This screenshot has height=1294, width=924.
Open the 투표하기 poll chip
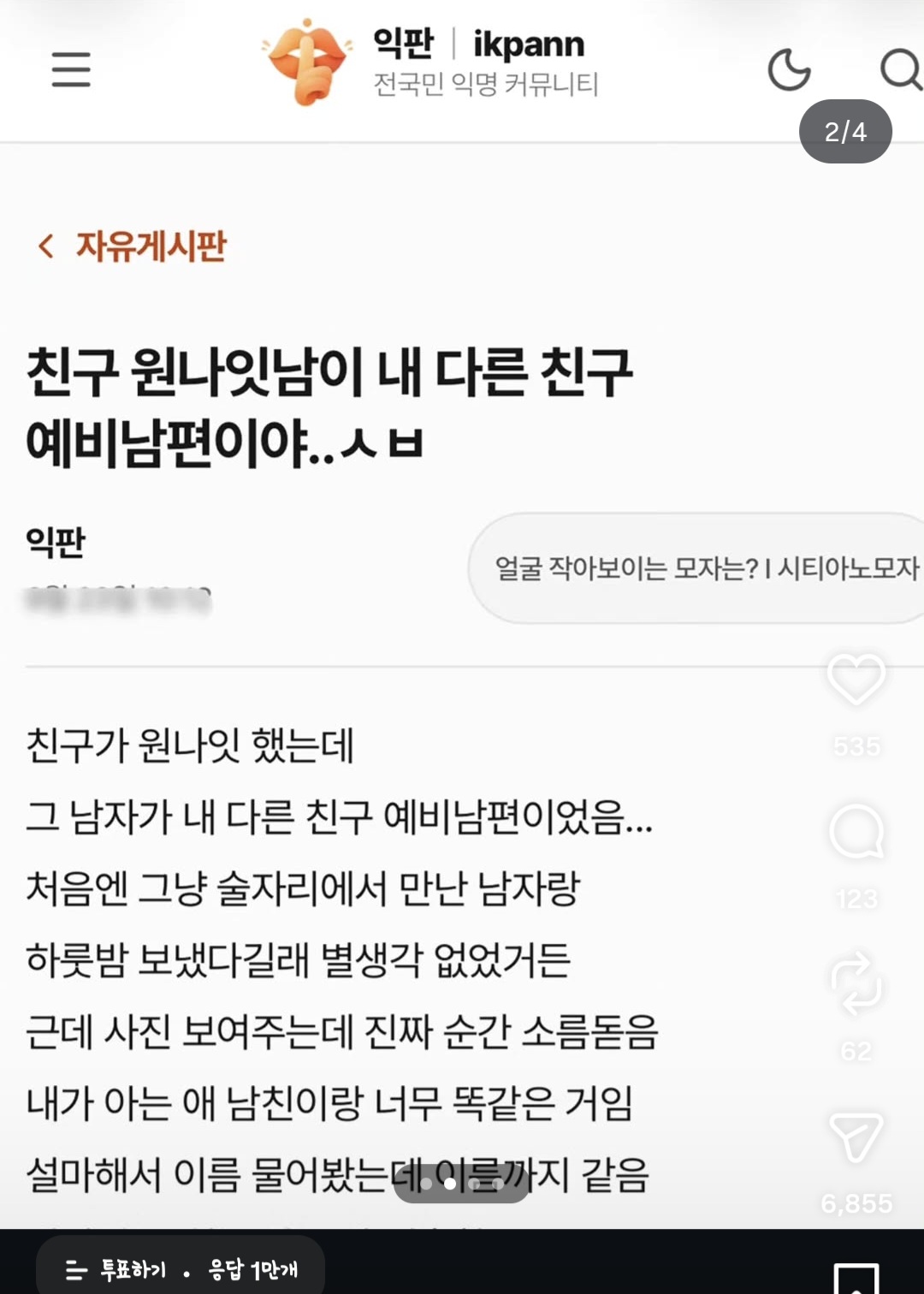pos(181,1269)
